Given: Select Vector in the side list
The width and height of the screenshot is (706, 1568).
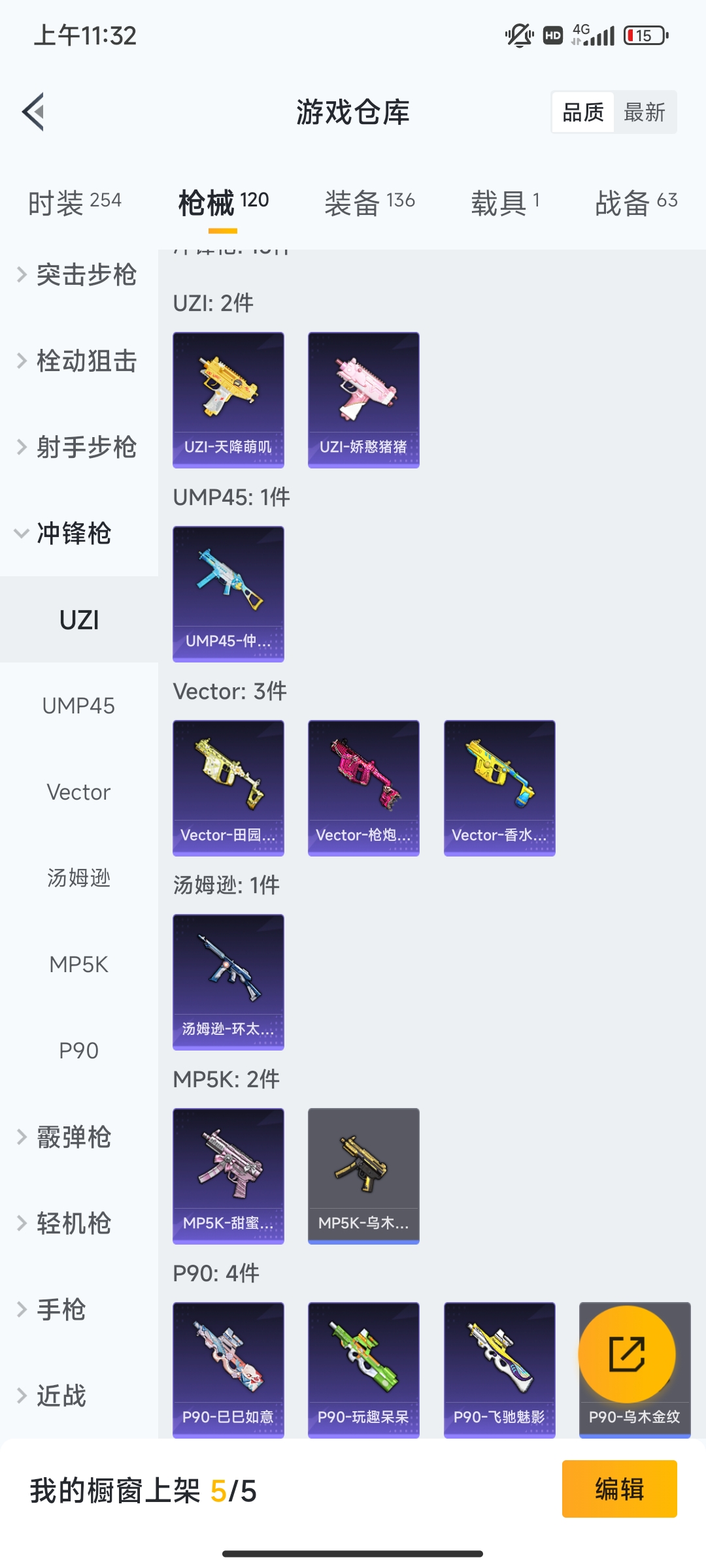Looking at the screenshot, I should pos(78,792).
